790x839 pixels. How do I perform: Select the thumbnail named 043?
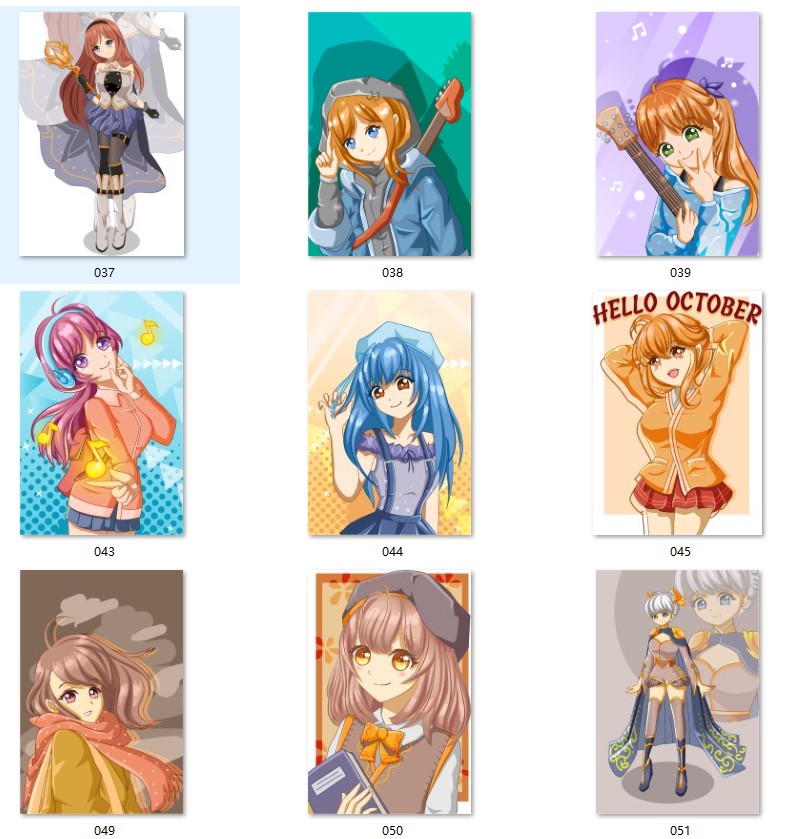[102, 413]
